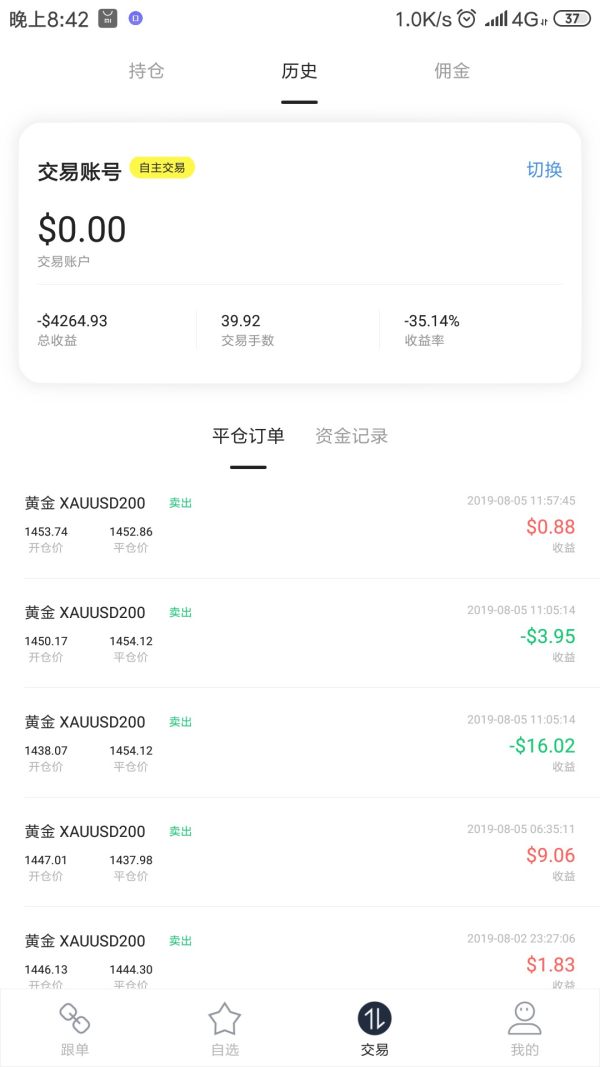
Task: Switch to 资金记录 records
Action: click(351, 436)
